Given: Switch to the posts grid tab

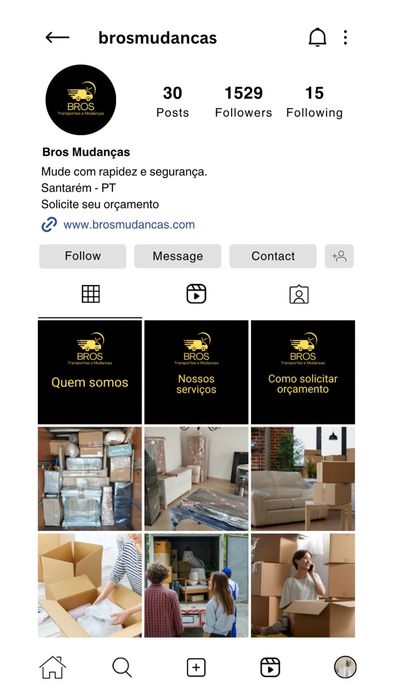Looking at the screenshot, I should [x=90, y=294].
